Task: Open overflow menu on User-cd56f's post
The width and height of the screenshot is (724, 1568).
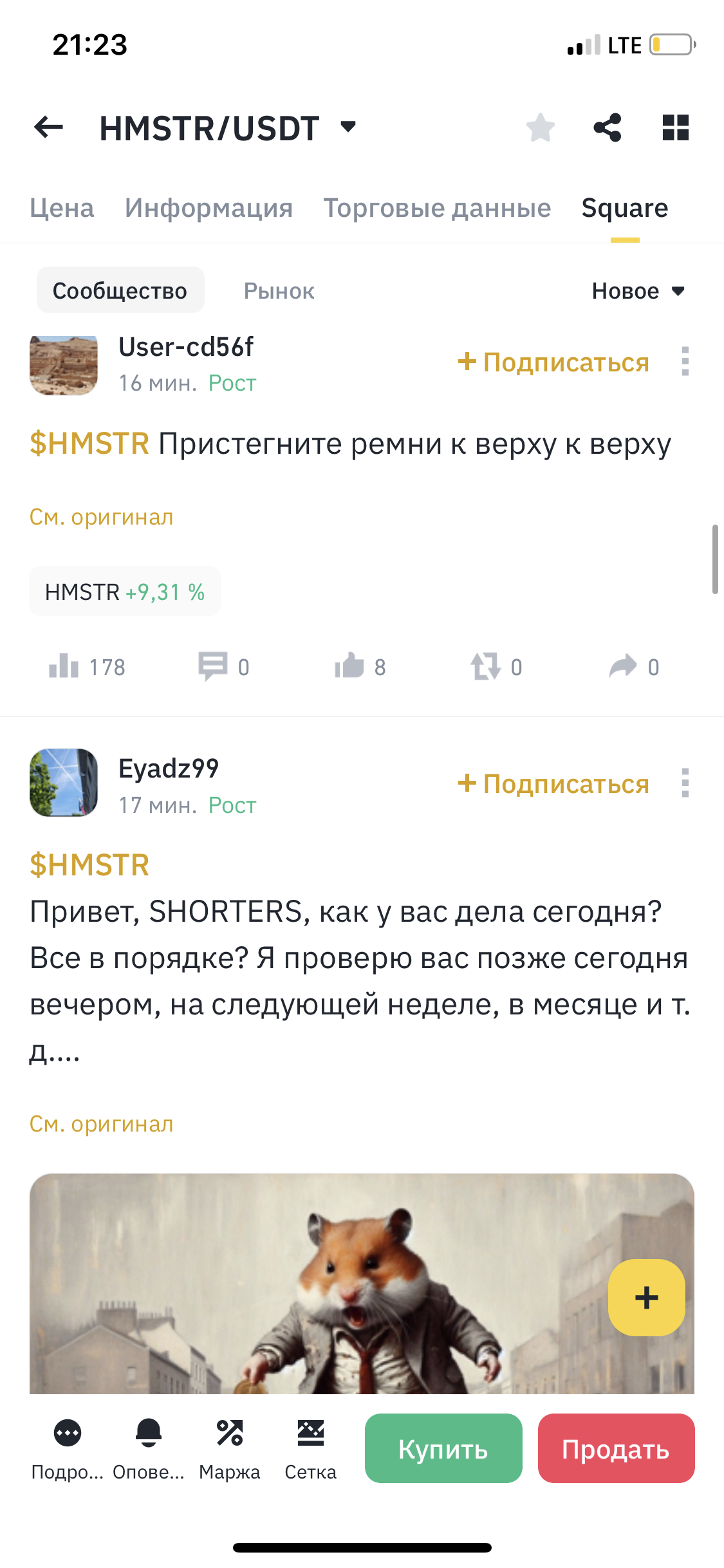Action: click(685, 361)
